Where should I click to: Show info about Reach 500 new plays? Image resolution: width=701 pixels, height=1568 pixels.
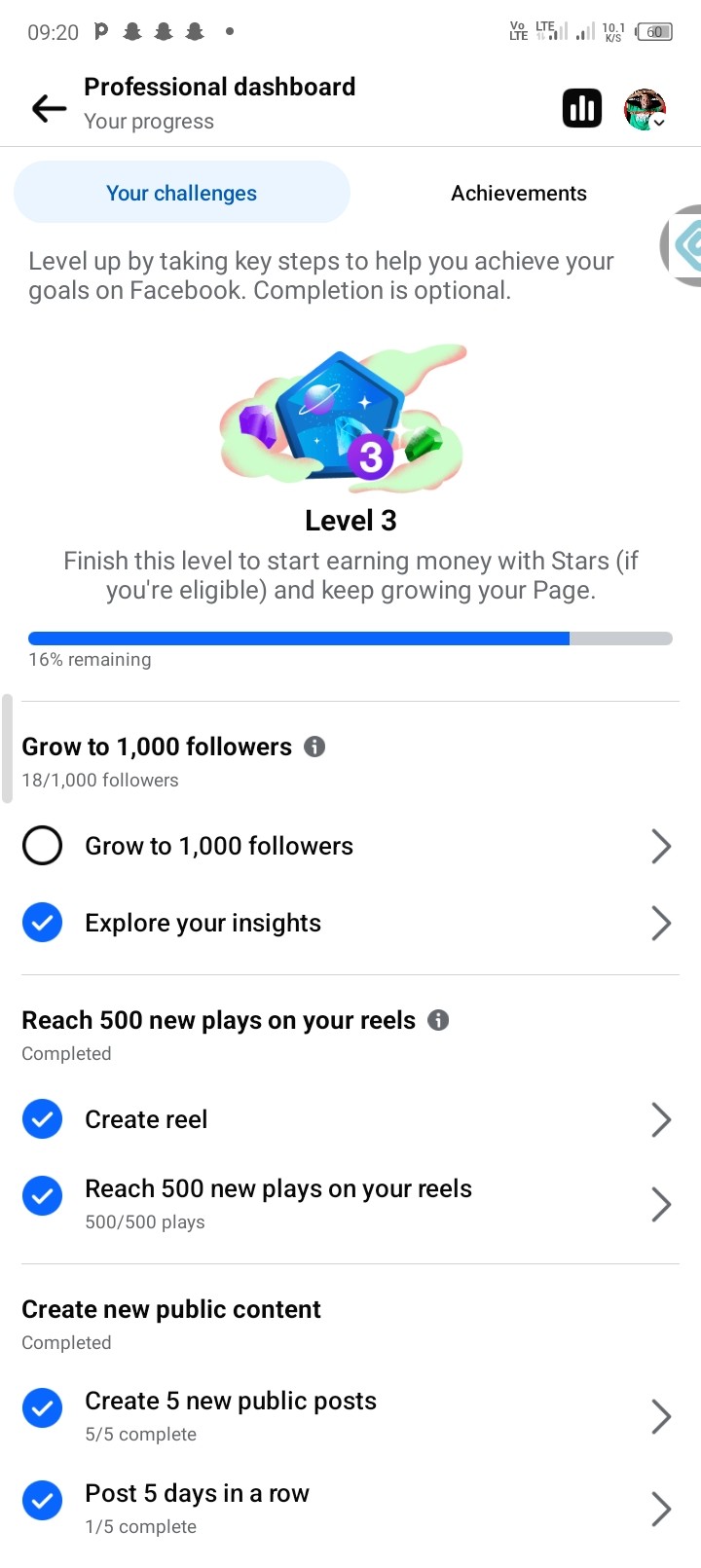[x=438, y=1020]
